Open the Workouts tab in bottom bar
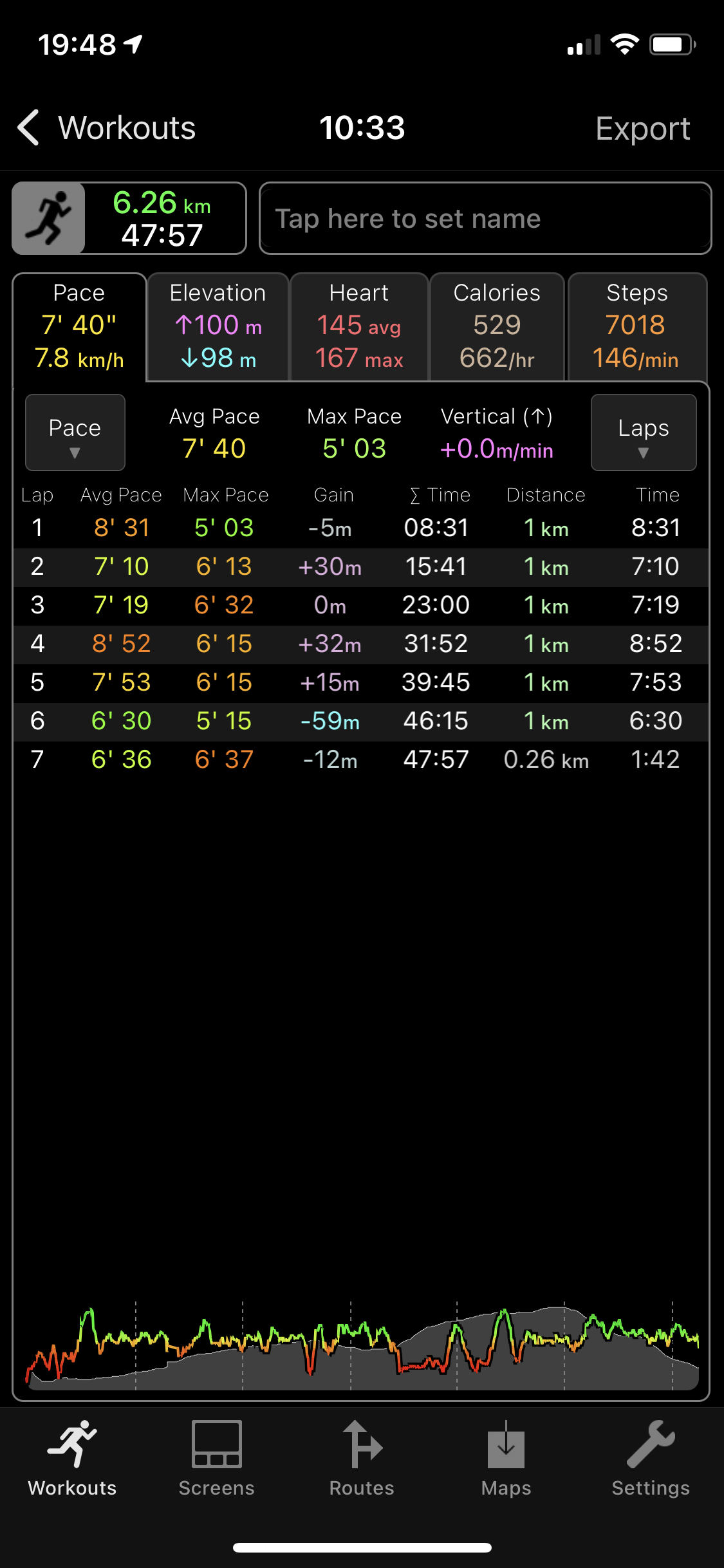 click(72, 1458)
